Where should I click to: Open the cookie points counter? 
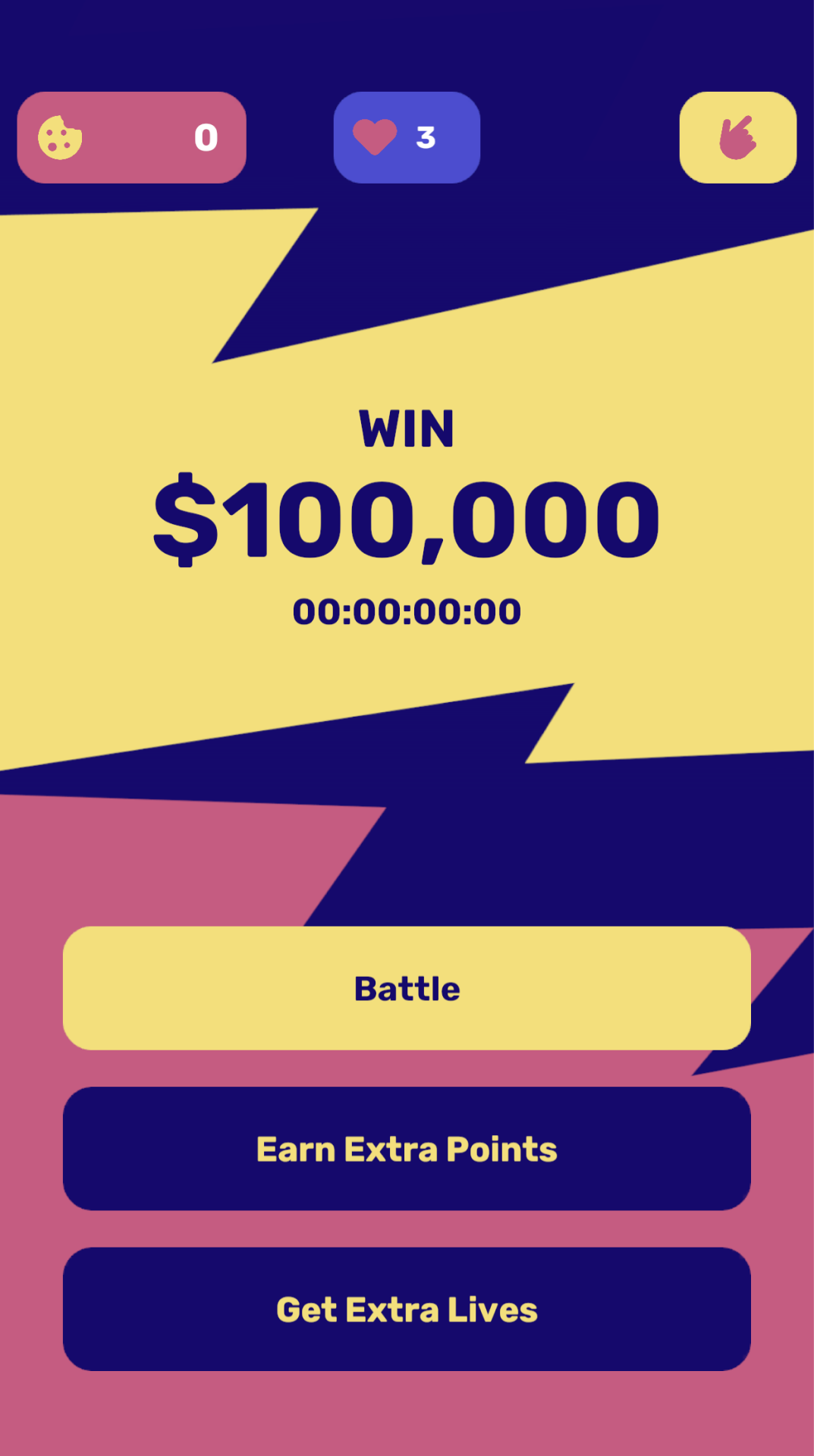click(131, 137)
